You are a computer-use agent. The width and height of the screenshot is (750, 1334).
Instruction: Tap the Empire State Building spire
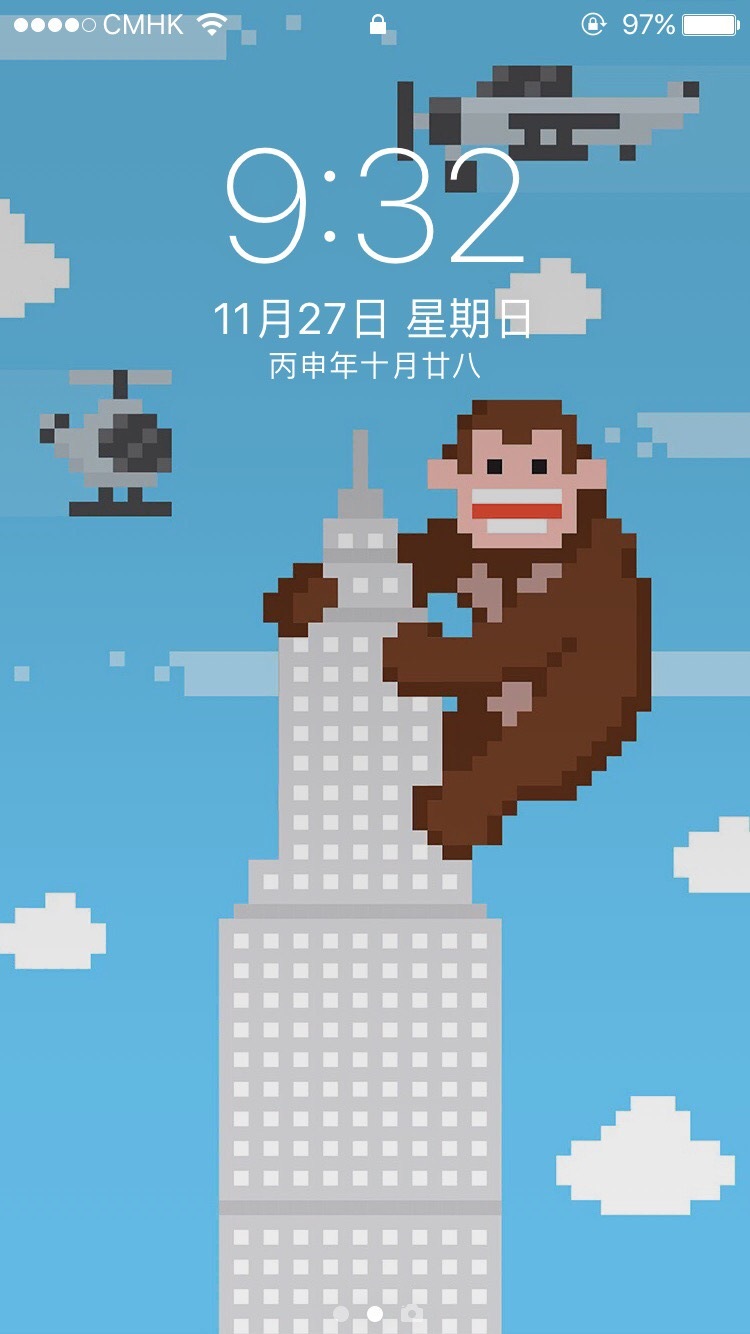coord(358,460)
